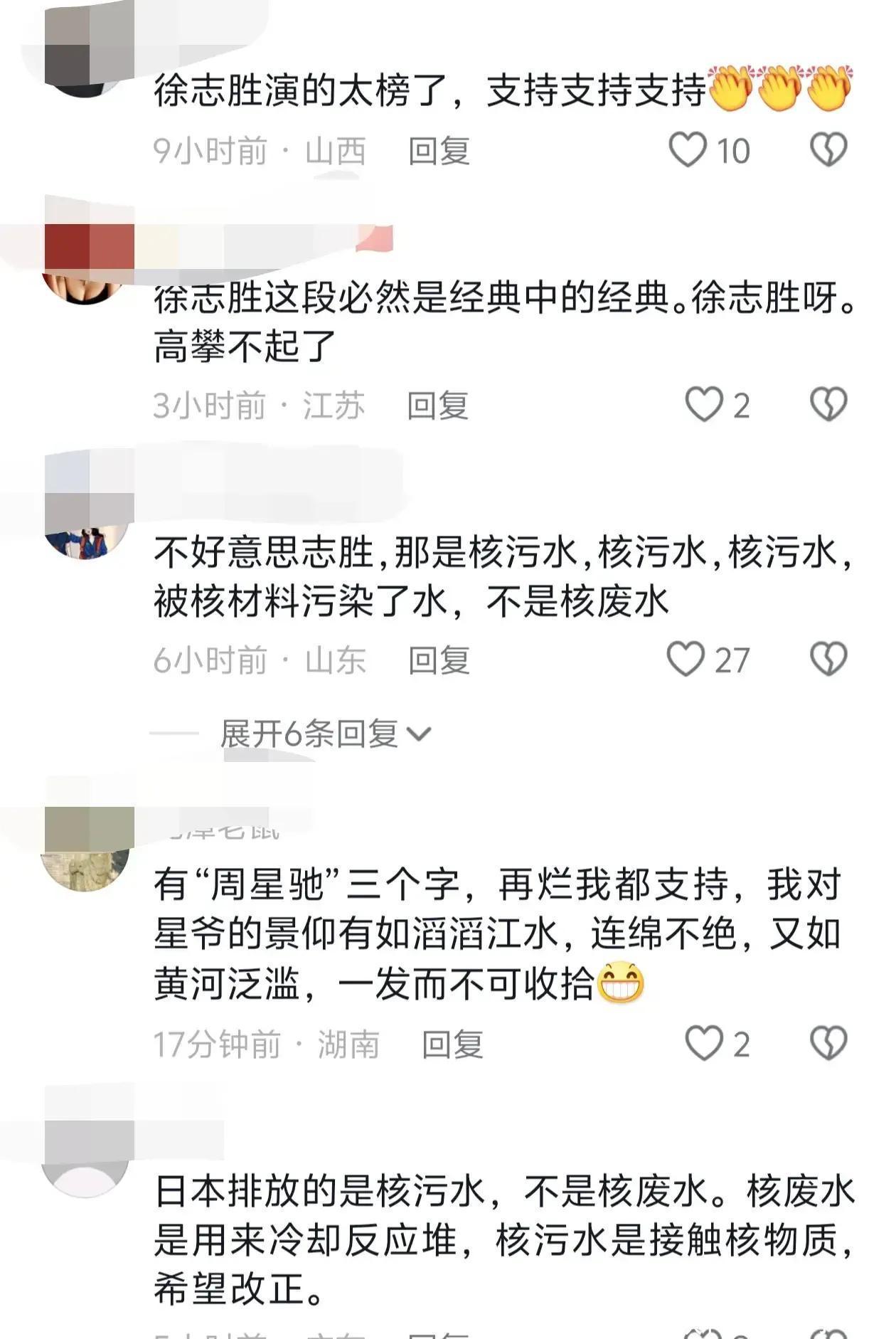
Task: Reply to the 17分钟前 湖南 comment
Action: (x=452, y=1044)
